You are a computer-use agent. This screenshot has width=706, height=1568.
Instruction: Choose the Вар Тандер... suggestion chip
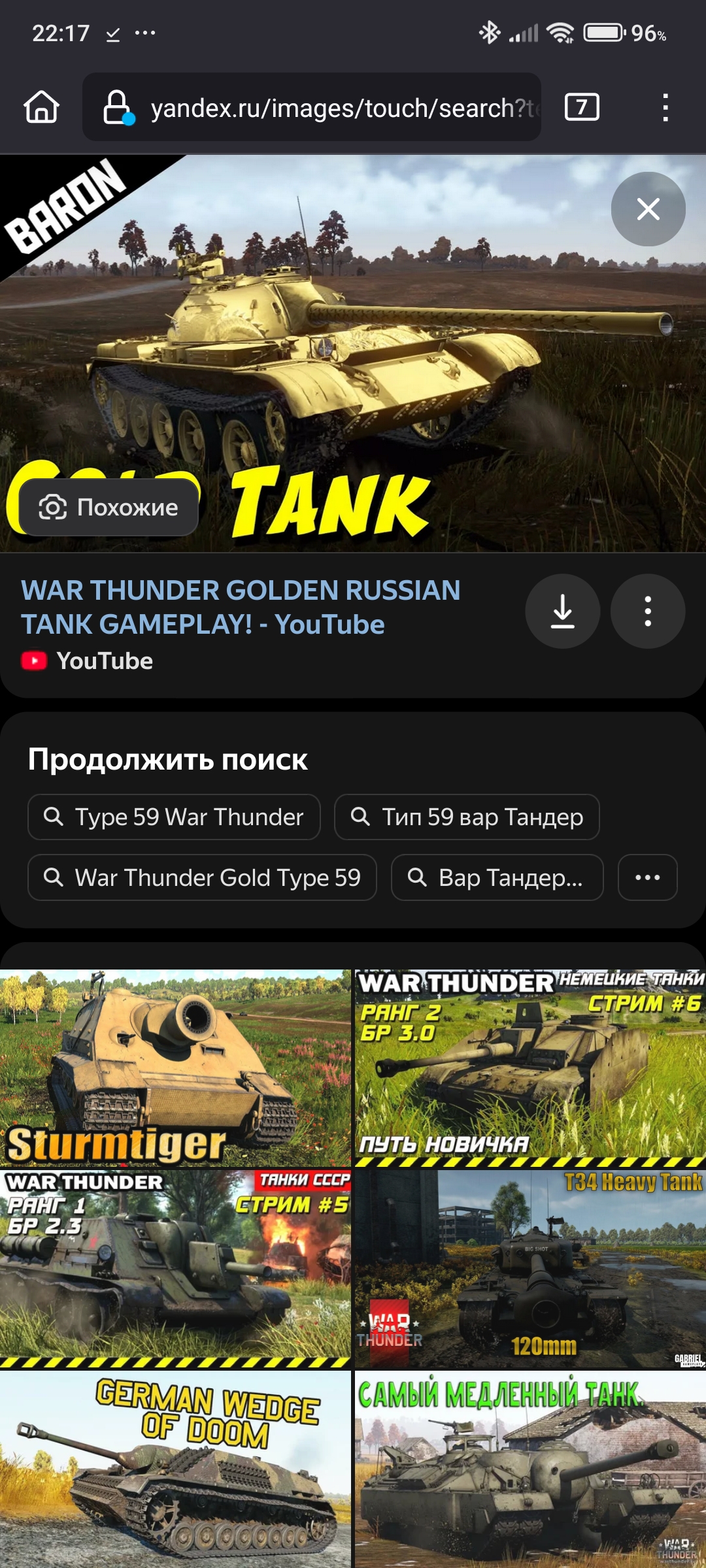click(497, 877)
